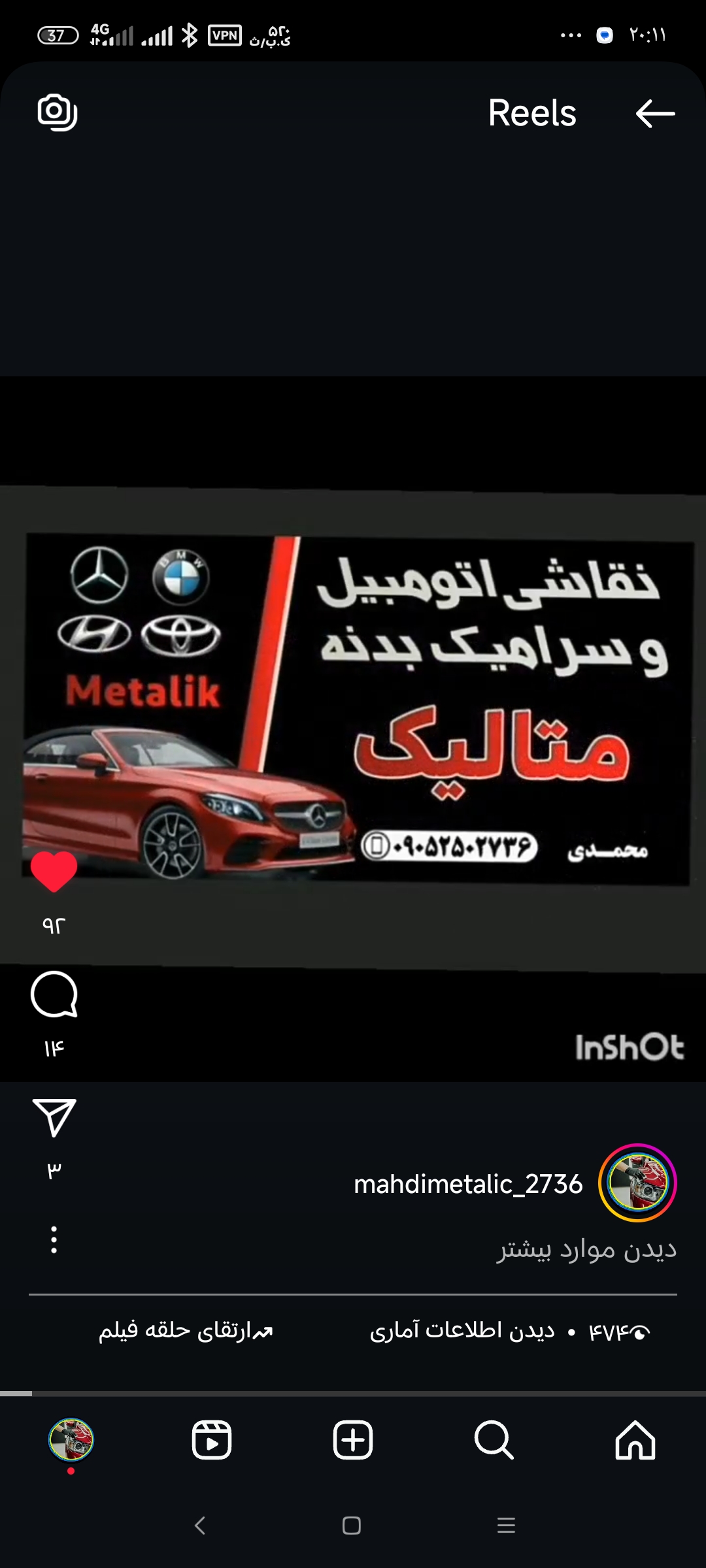Tap the system back button
This screenshot has height=1568, width=706.
point(200,1526)
